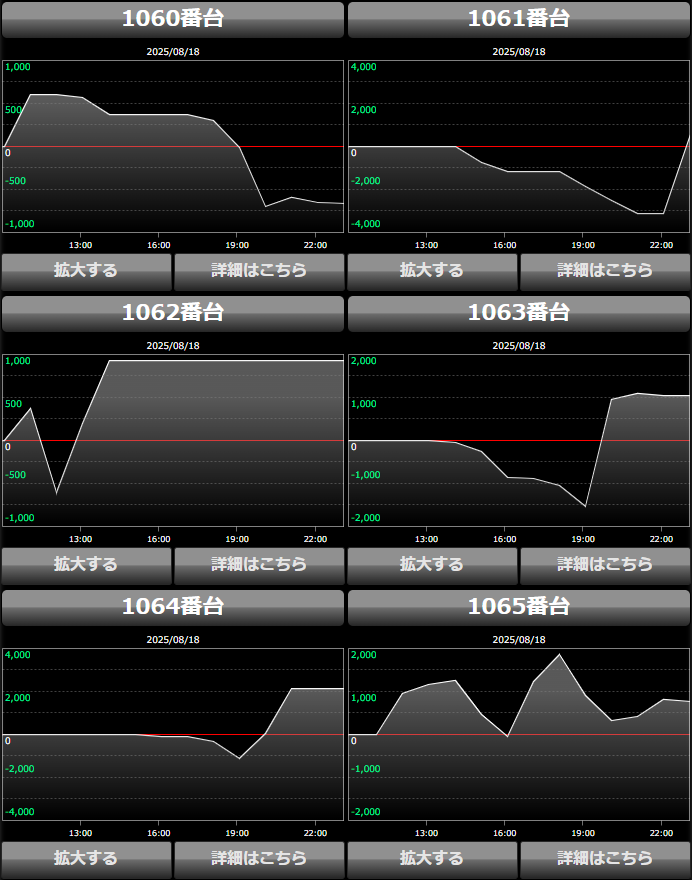
Task: Select the 1061番台 title bar
Action: (x=519, y=19)
